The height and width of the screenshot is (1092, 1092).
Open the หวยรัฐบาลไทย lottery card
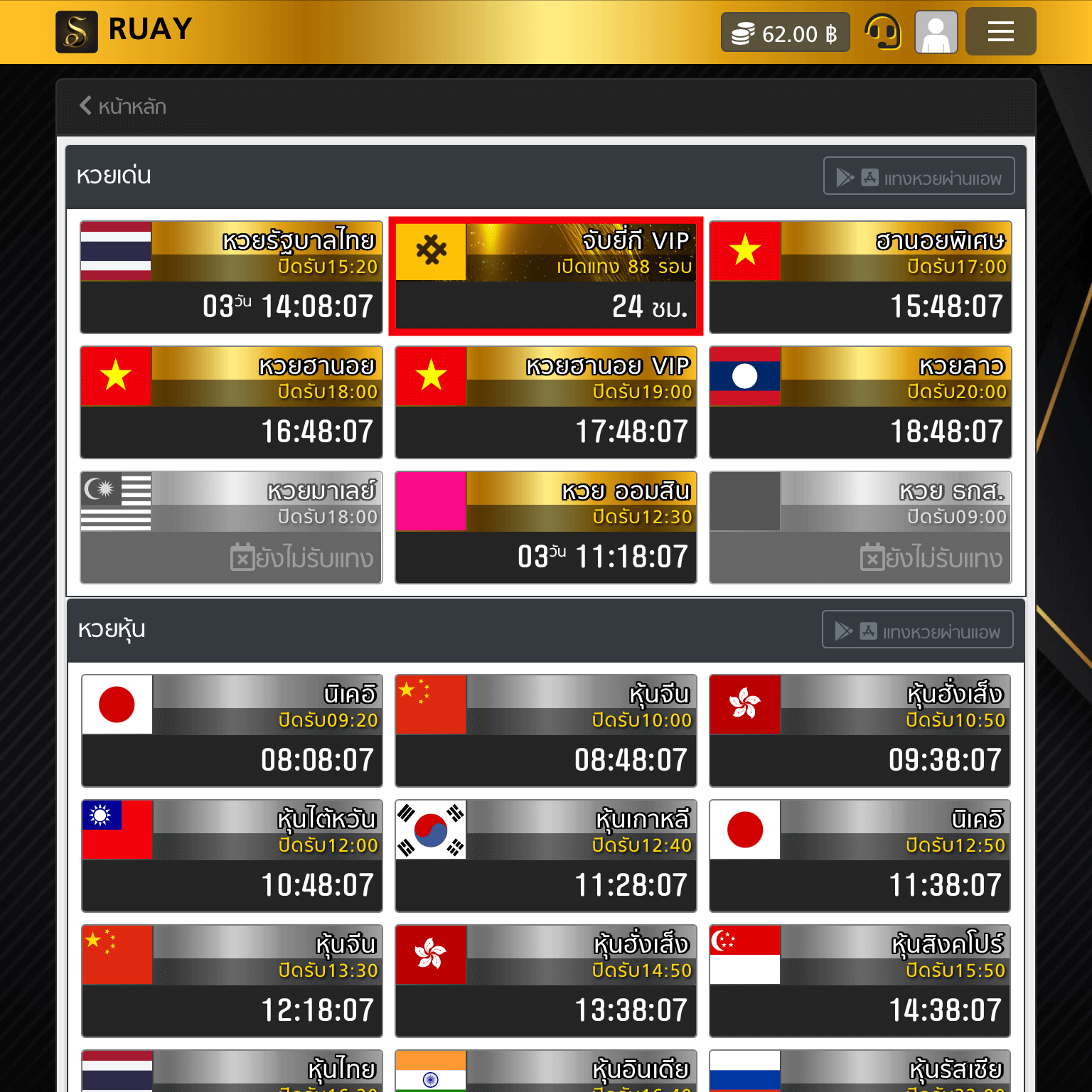(231, 277)
